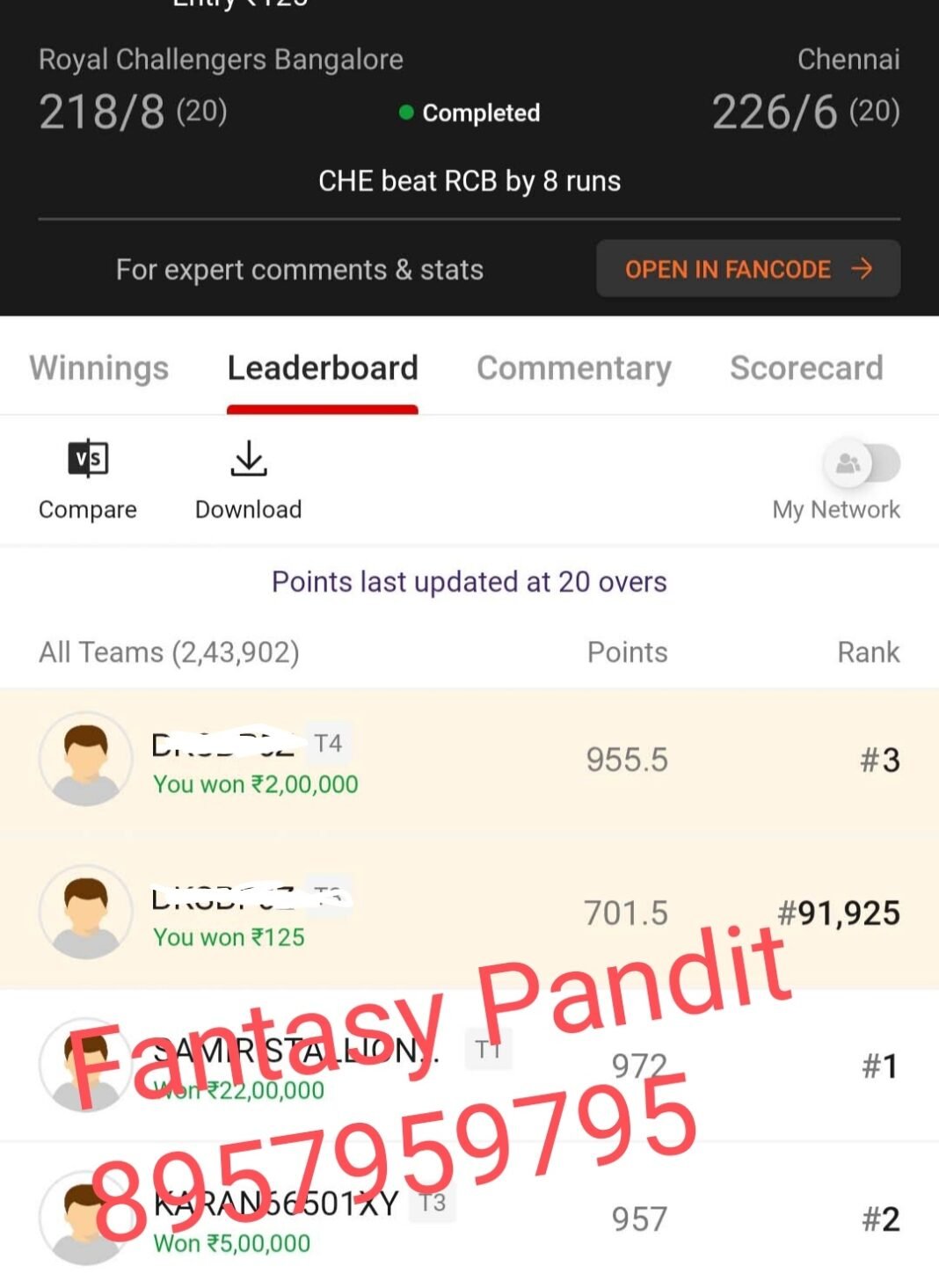Open your team ranked #91,925
The image size is (939, 1288).
point(469,913)
